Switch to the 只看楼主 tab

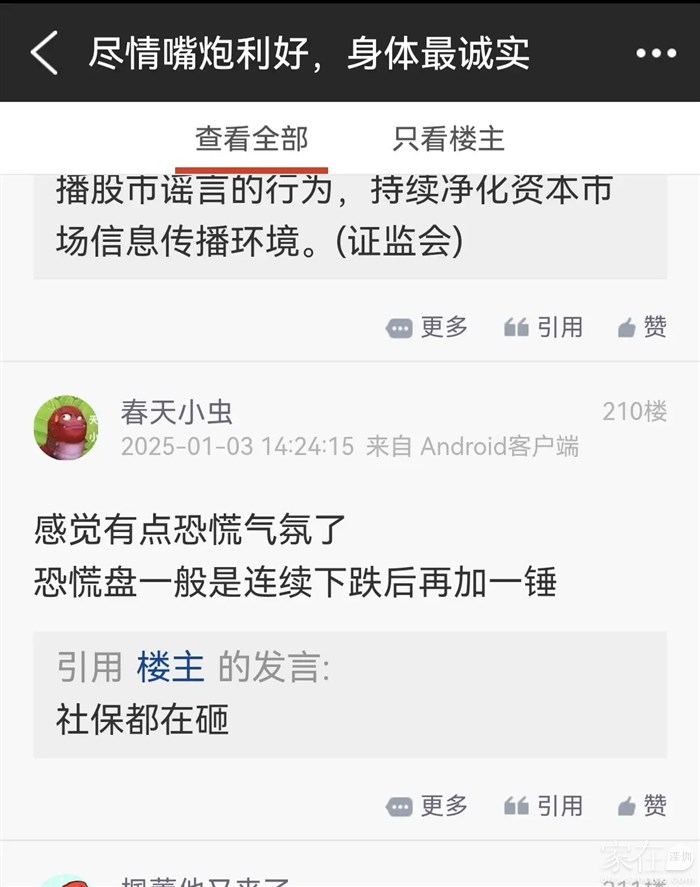pyautogui.click(x=448, y=138)
